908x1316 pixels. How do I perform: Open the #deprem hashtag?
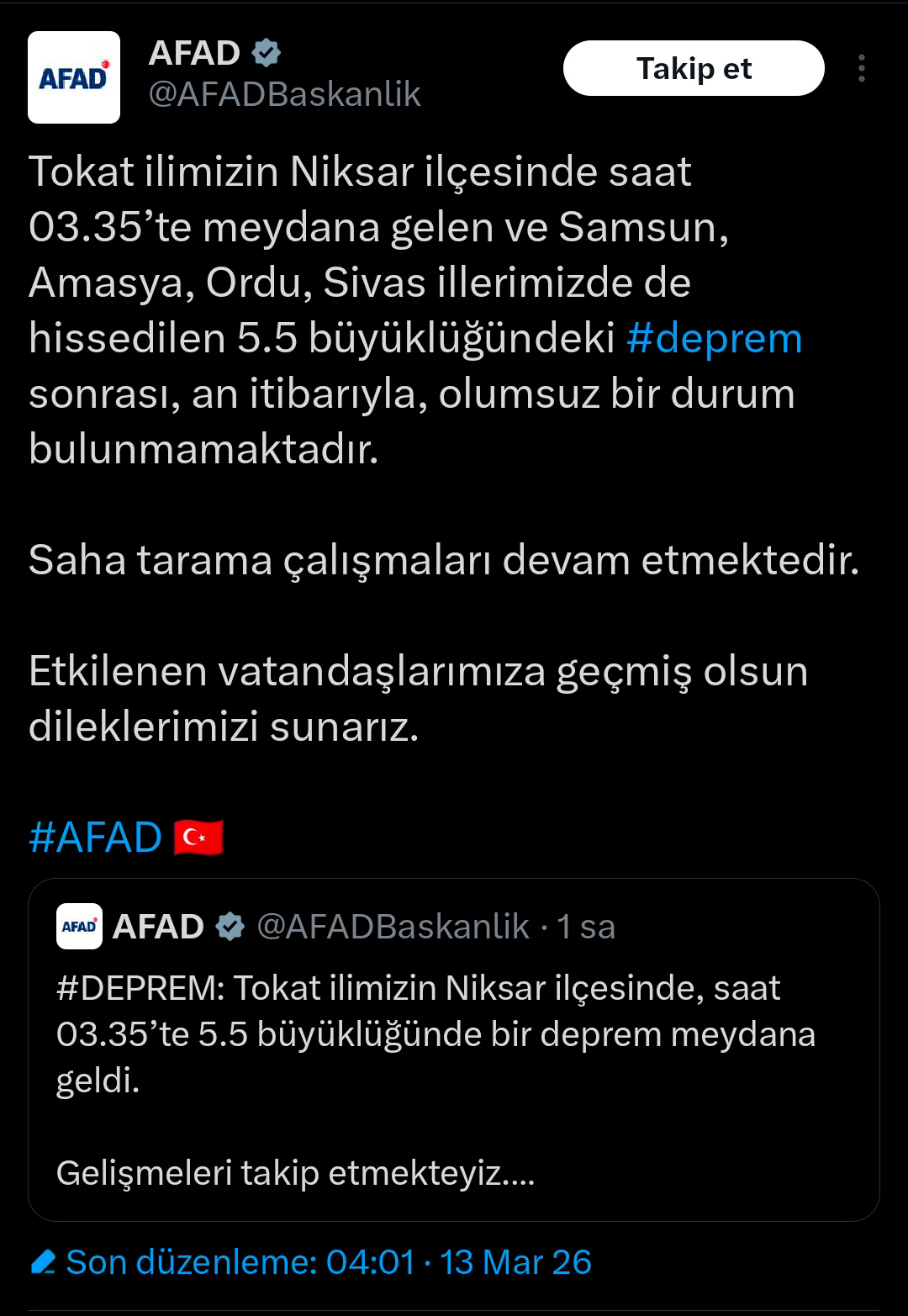(x=714, y=339)
